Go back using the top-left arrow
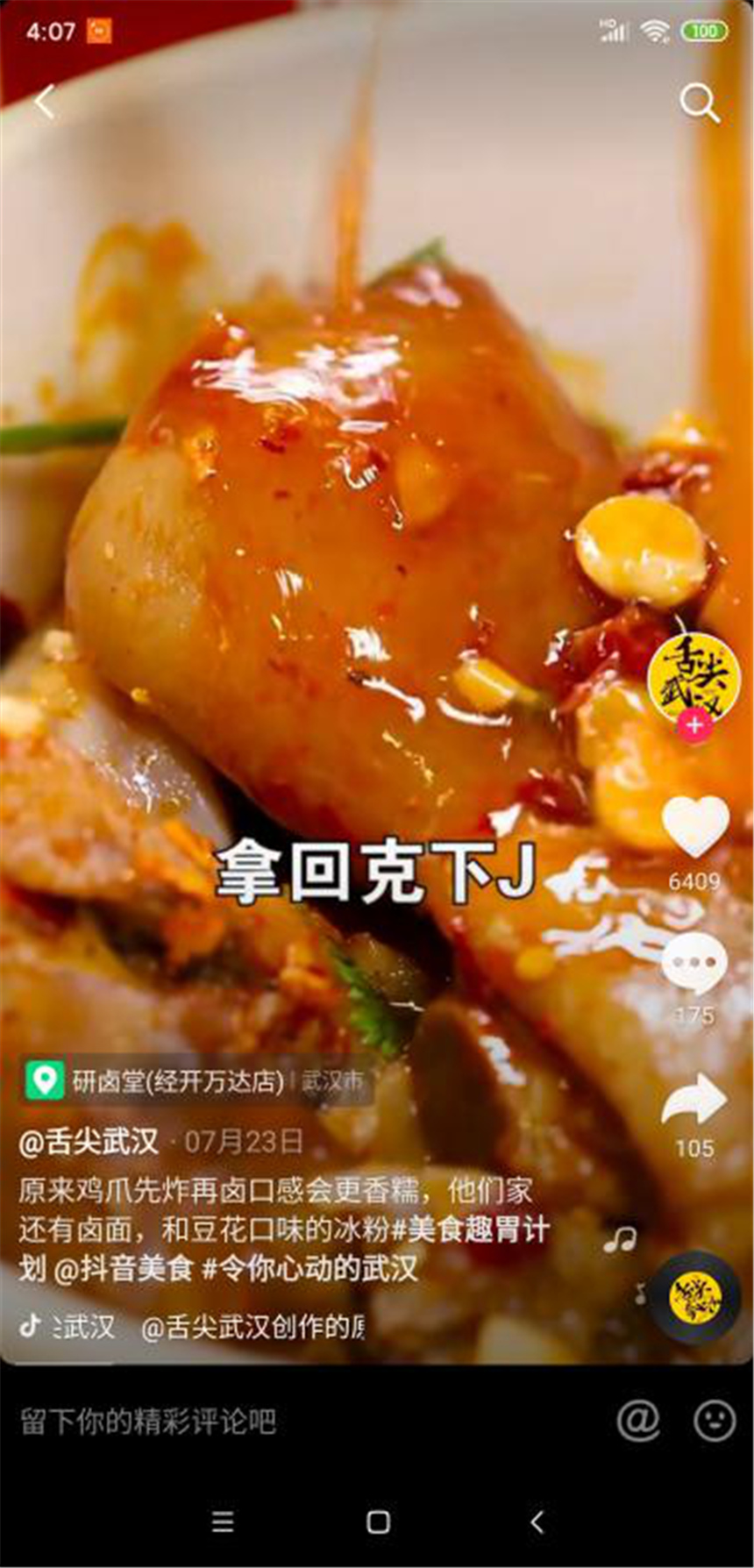754x1568 pixels. 45,102
